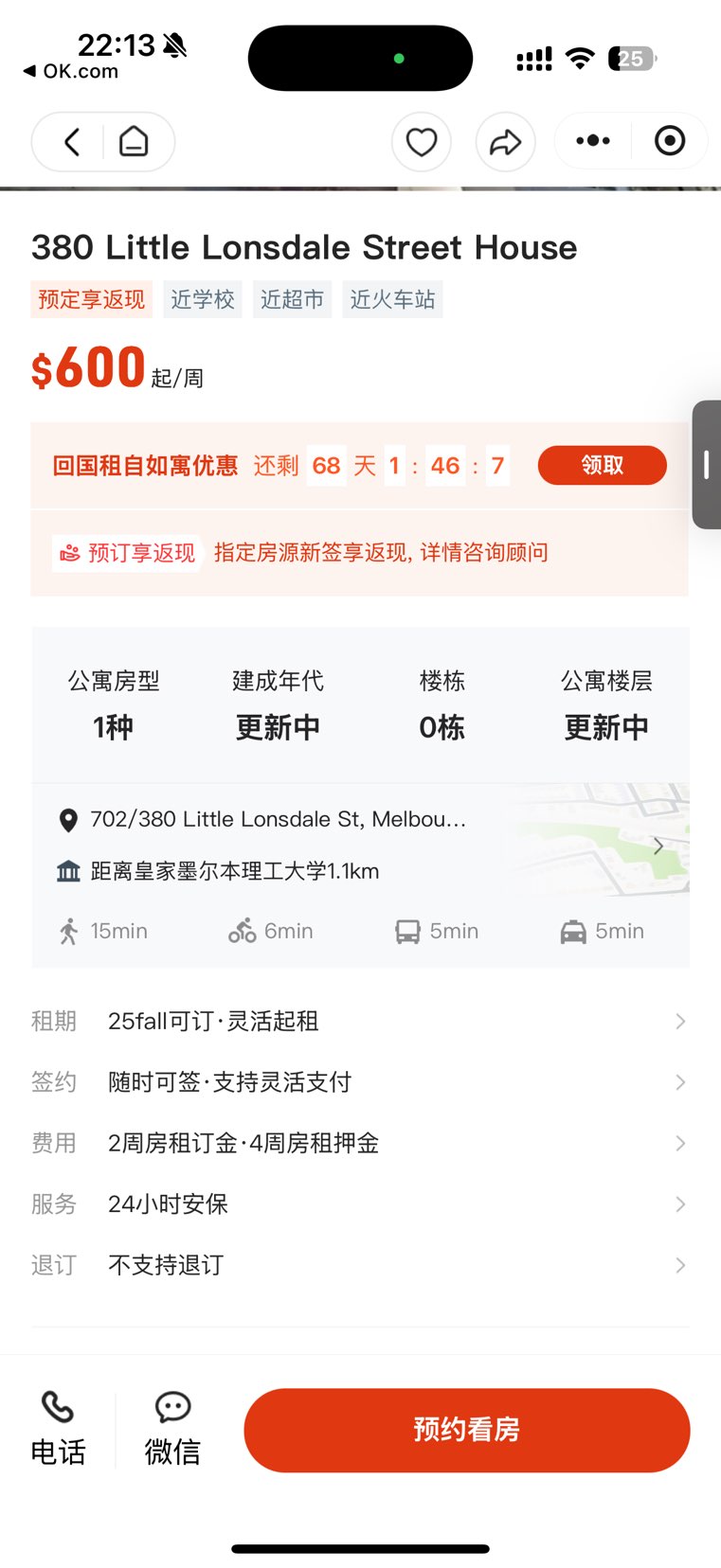The image size is (721, 1568).
Task: Open the 签约 signing details row
Action: click(360, 1082)
